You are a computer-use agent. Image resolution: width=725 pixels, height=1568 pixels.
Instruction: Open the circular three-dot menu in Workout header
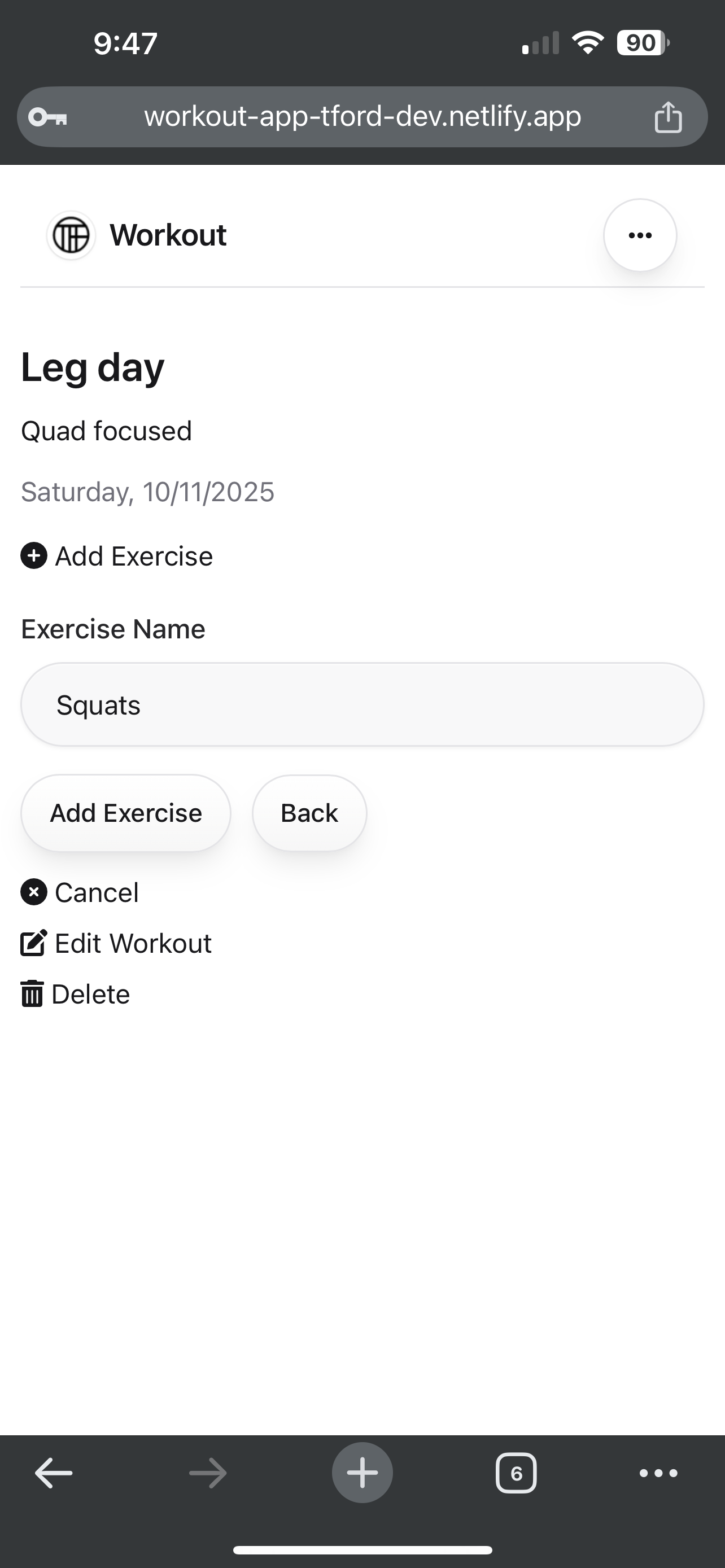click(x=639, y=235)
